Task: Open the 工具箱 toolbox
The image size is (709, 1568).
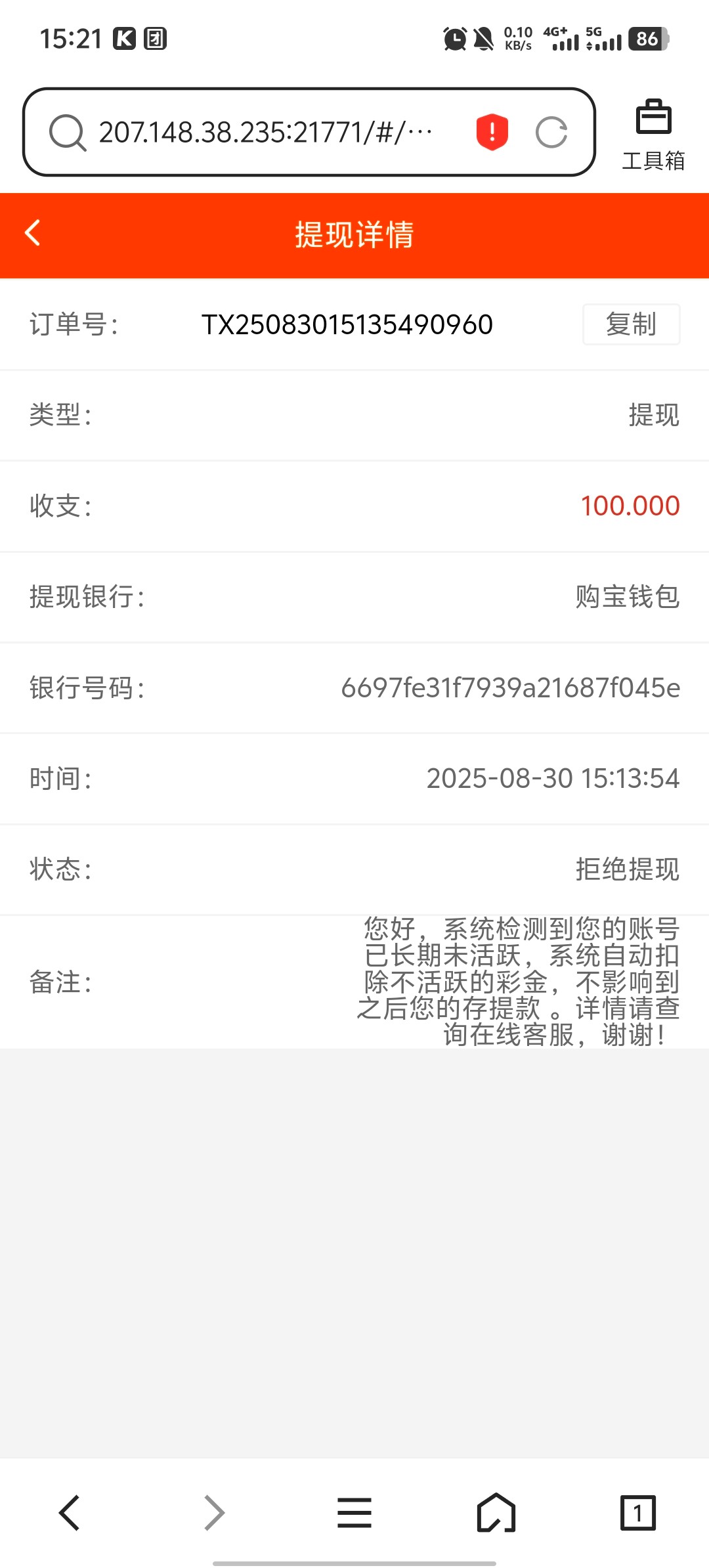Action: [x=653, y=135]
